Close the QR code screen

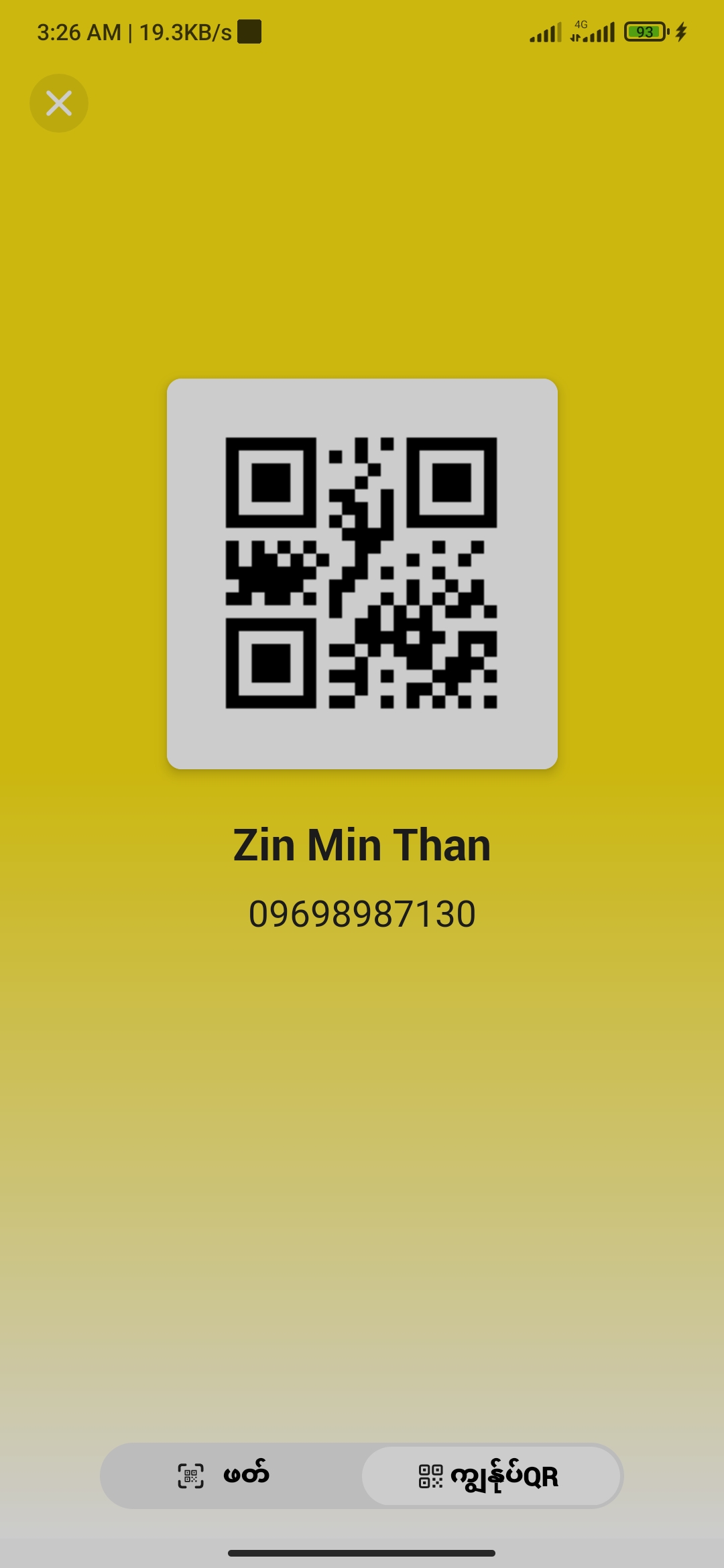coord(59,103)
